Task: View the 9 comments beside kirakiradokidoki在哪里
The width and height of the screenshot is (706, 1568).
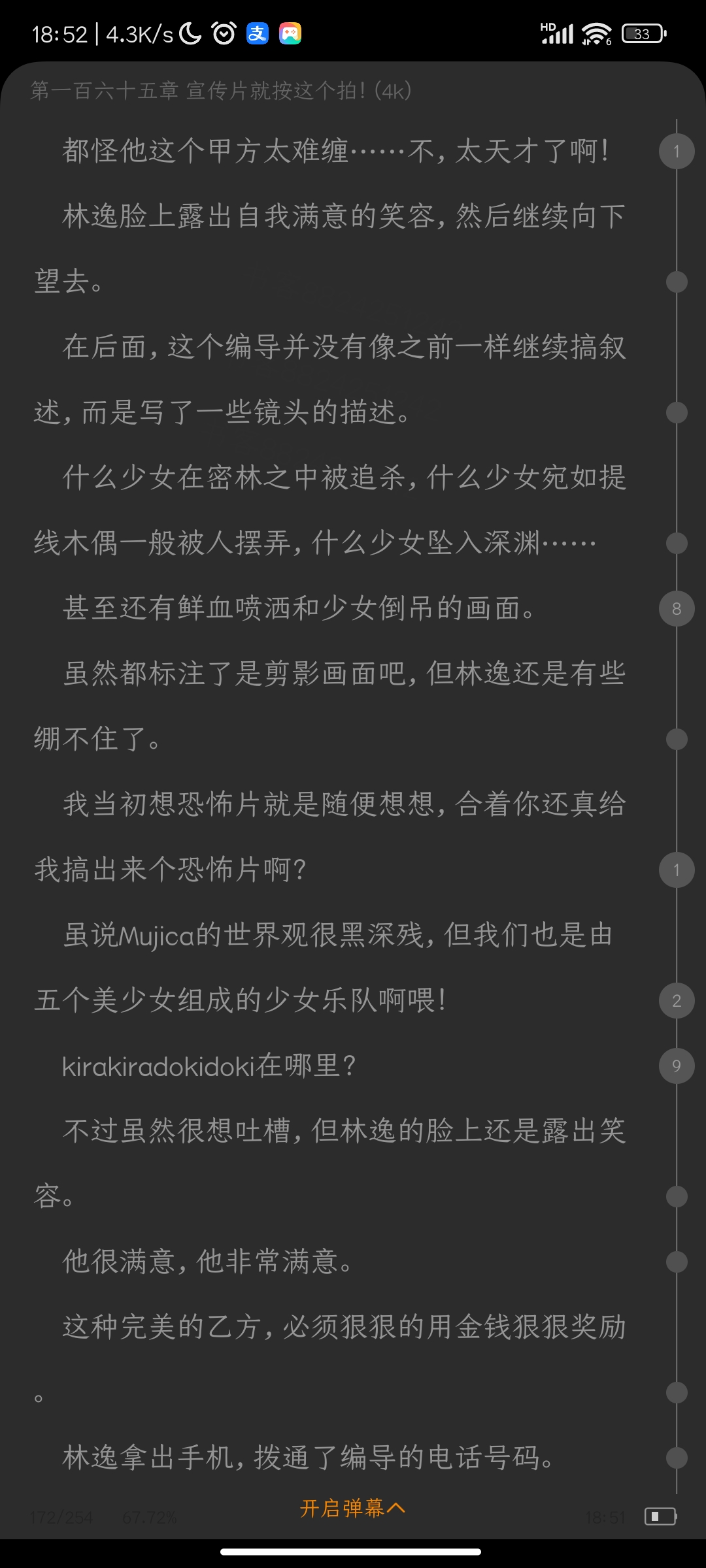Action: click(x=676, y=1066)
